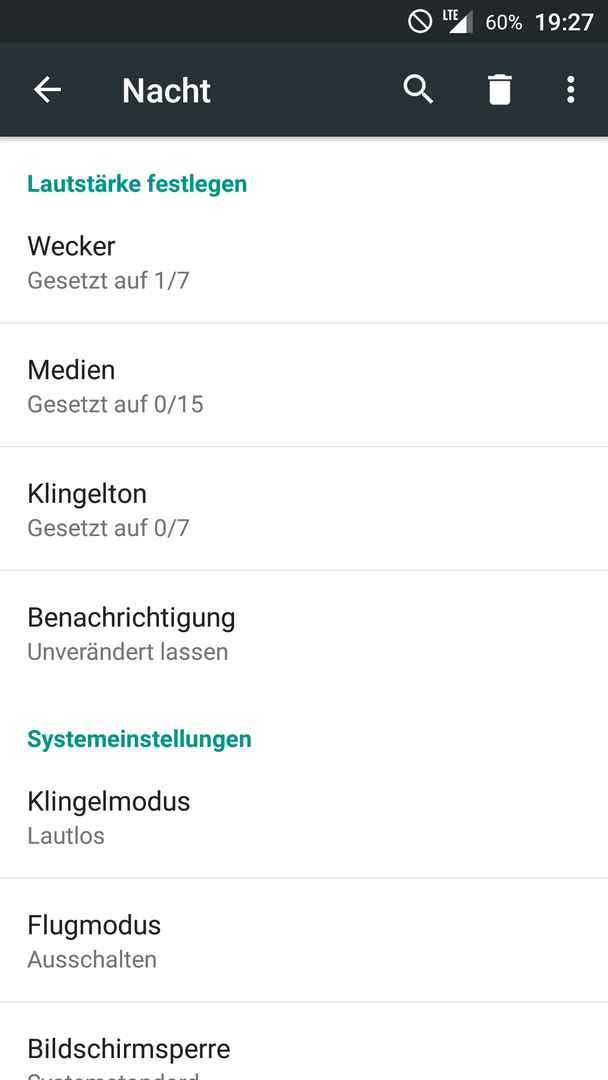This screenshot has width=608, height=1080.
Task: Select the Klingelmodus setting
Action: (304, 817)
